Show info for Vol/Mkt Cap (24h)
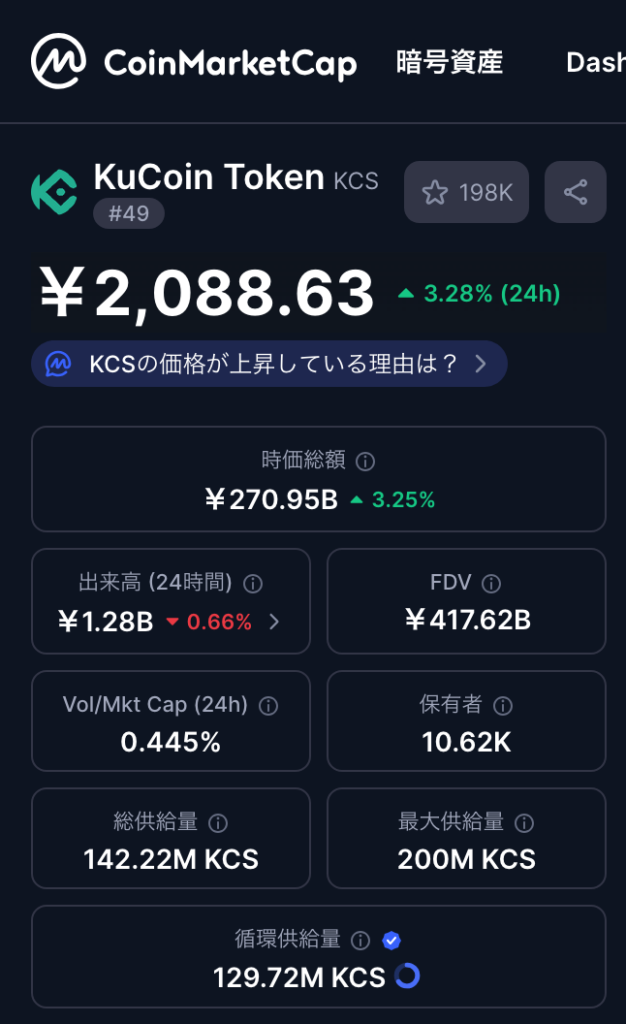 pos(268,706)
